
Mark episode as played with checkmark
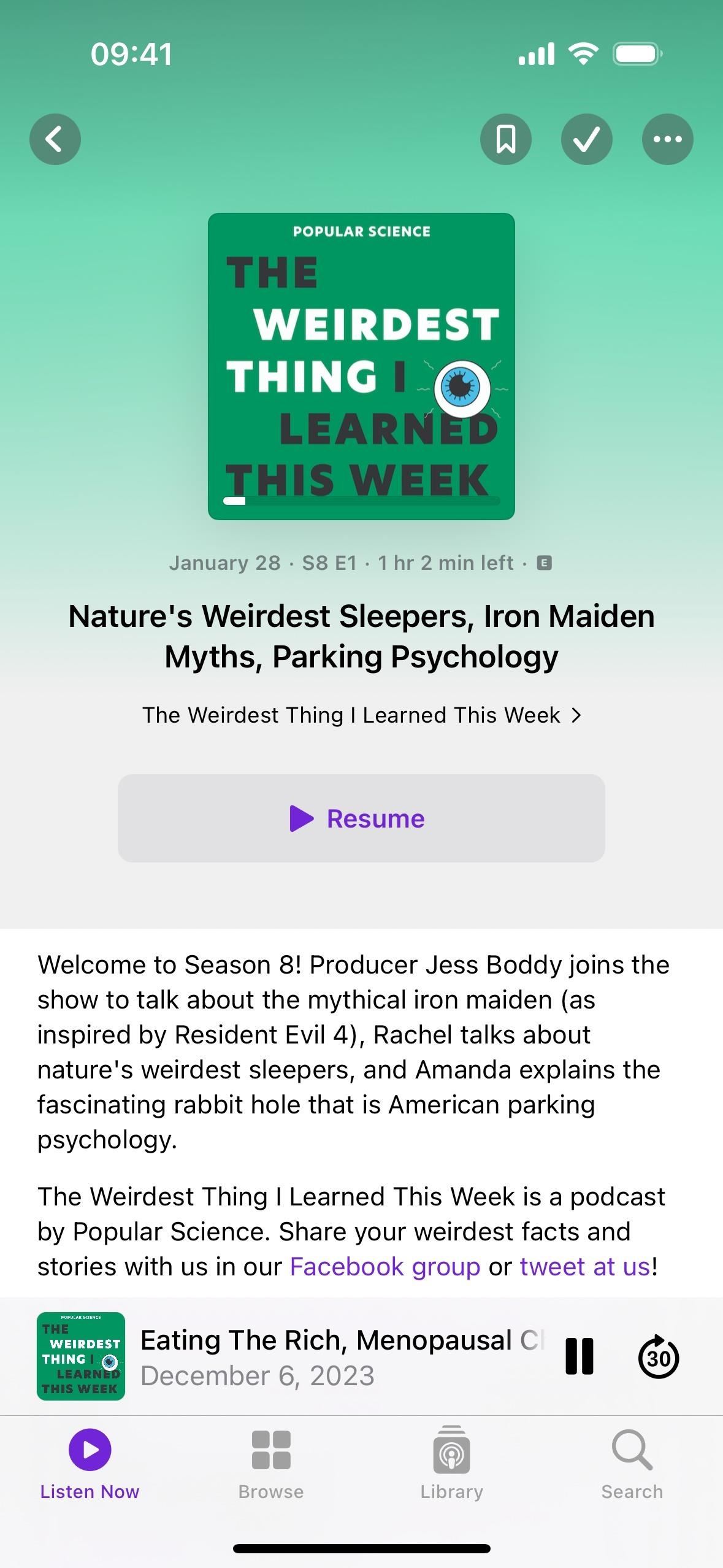tap(586, 139)
